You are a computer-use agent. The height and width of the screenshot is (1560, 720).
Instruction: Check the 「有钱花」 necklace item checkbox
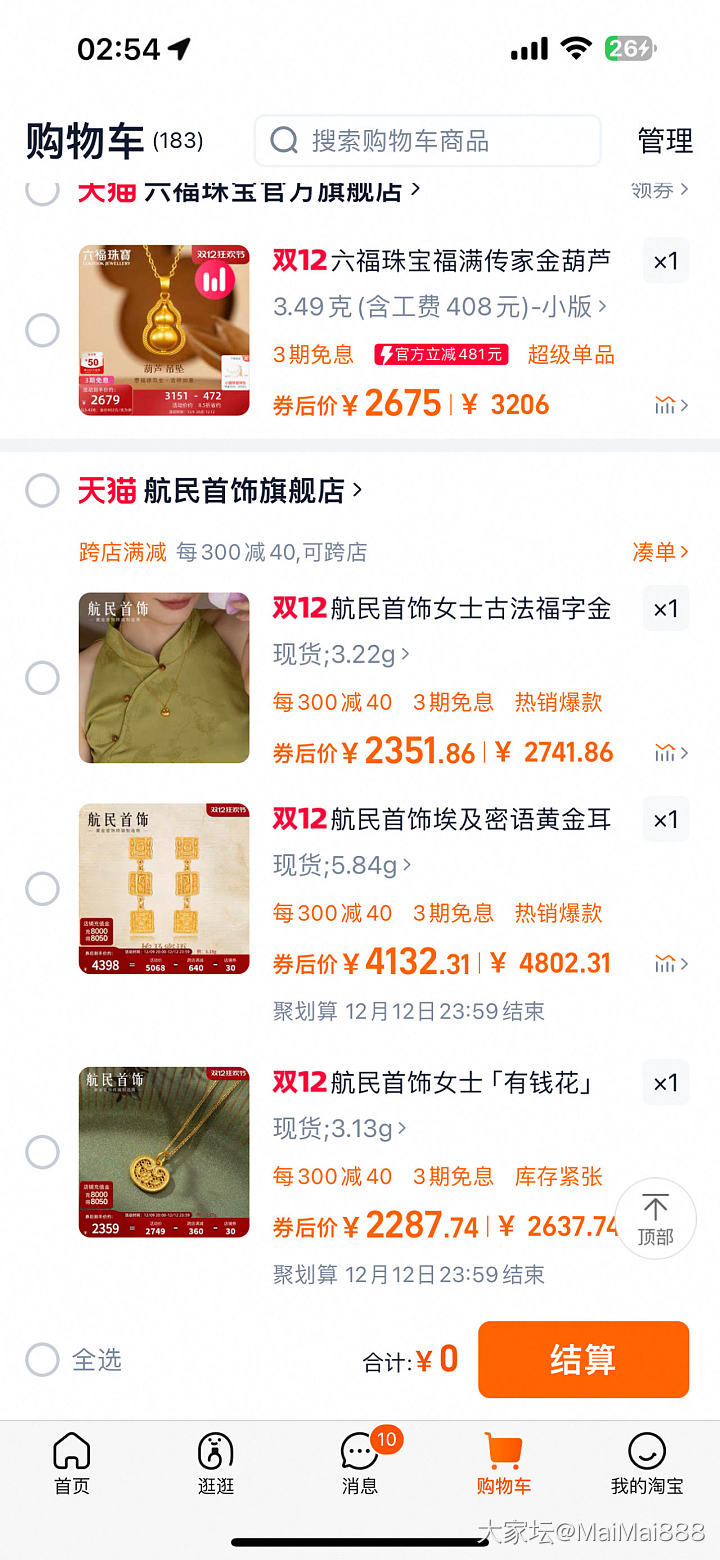click(42, 1152)
